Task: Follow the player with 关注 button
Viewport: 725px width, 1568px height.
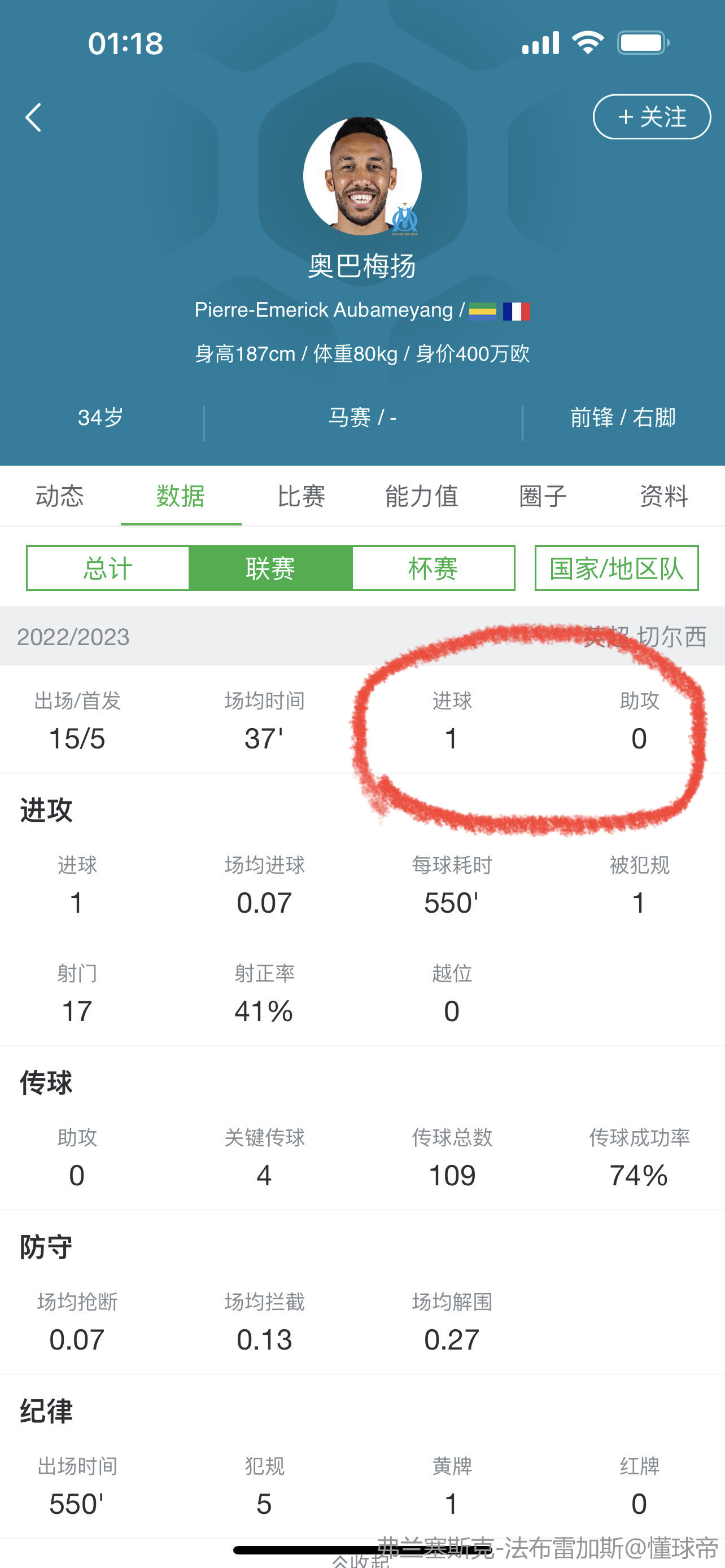Action: [652, 117]
